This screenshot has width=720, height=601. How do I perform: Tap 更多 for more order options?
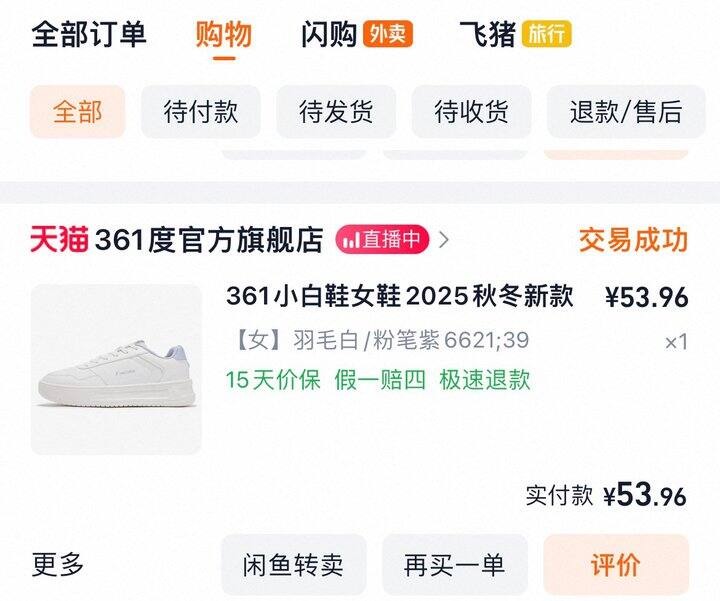pyautogui.click(x=57, y=564)
